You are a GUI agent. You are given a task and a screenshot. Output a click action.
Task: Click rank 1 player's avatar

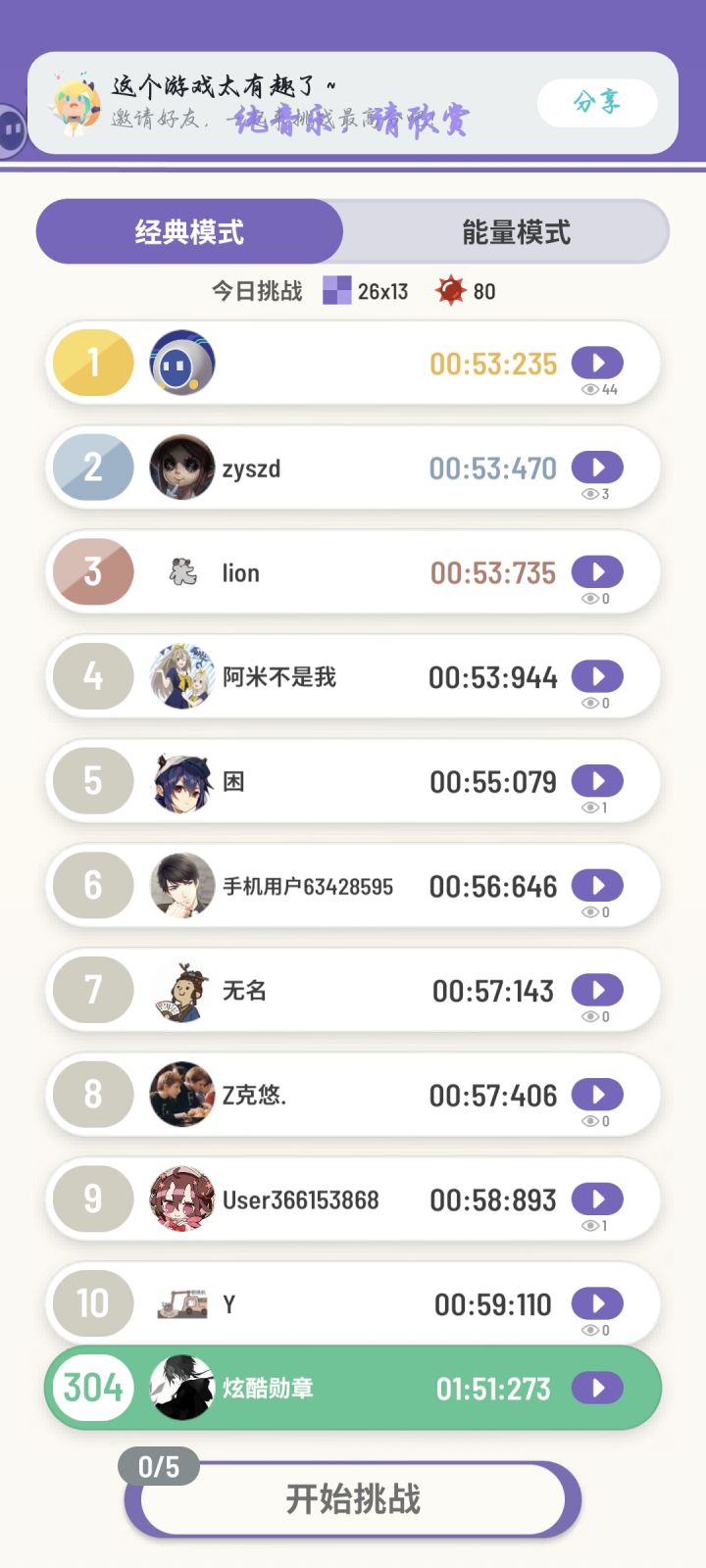[180, 363]
